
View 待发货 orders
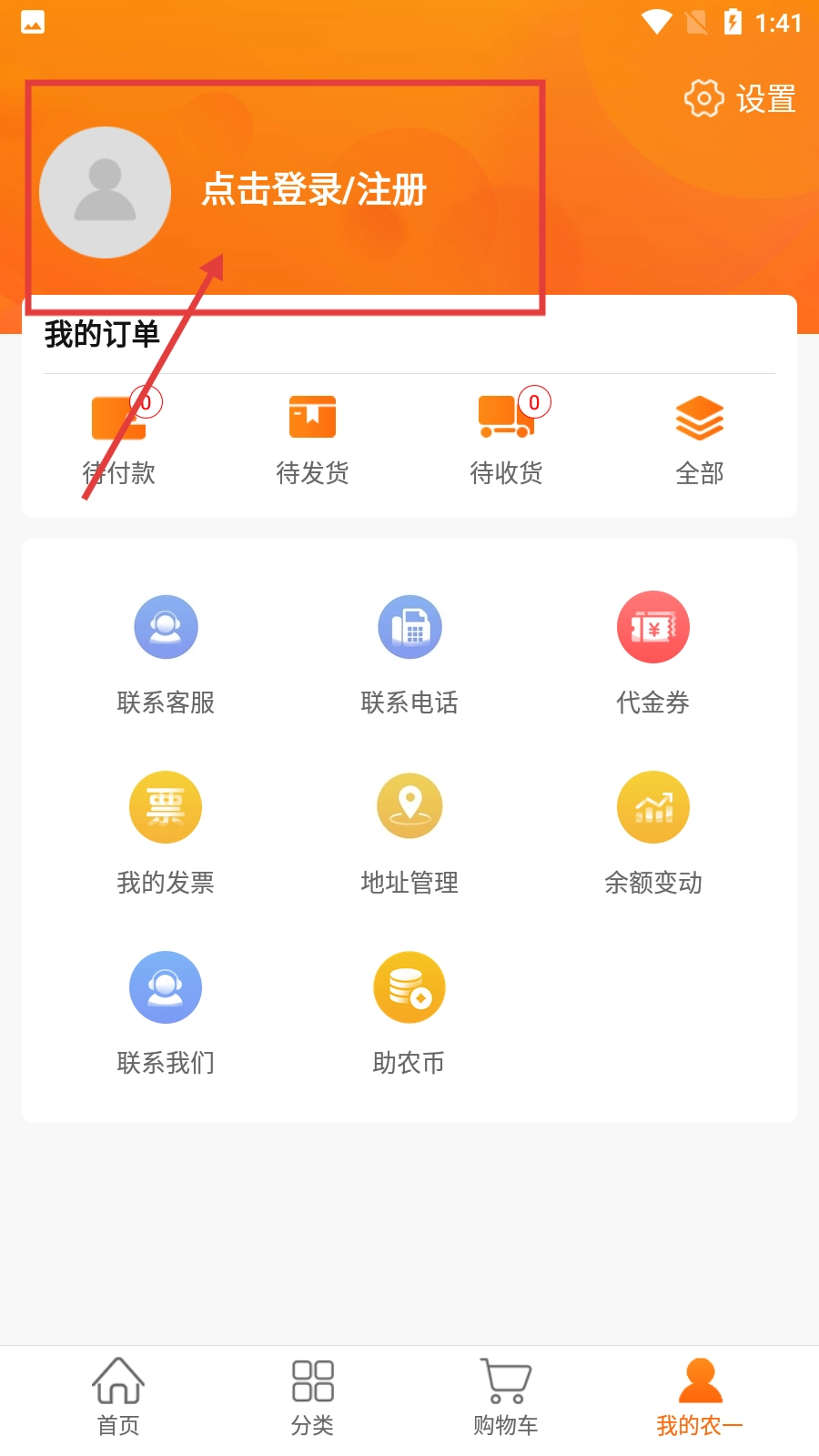[x=312, y=440]
